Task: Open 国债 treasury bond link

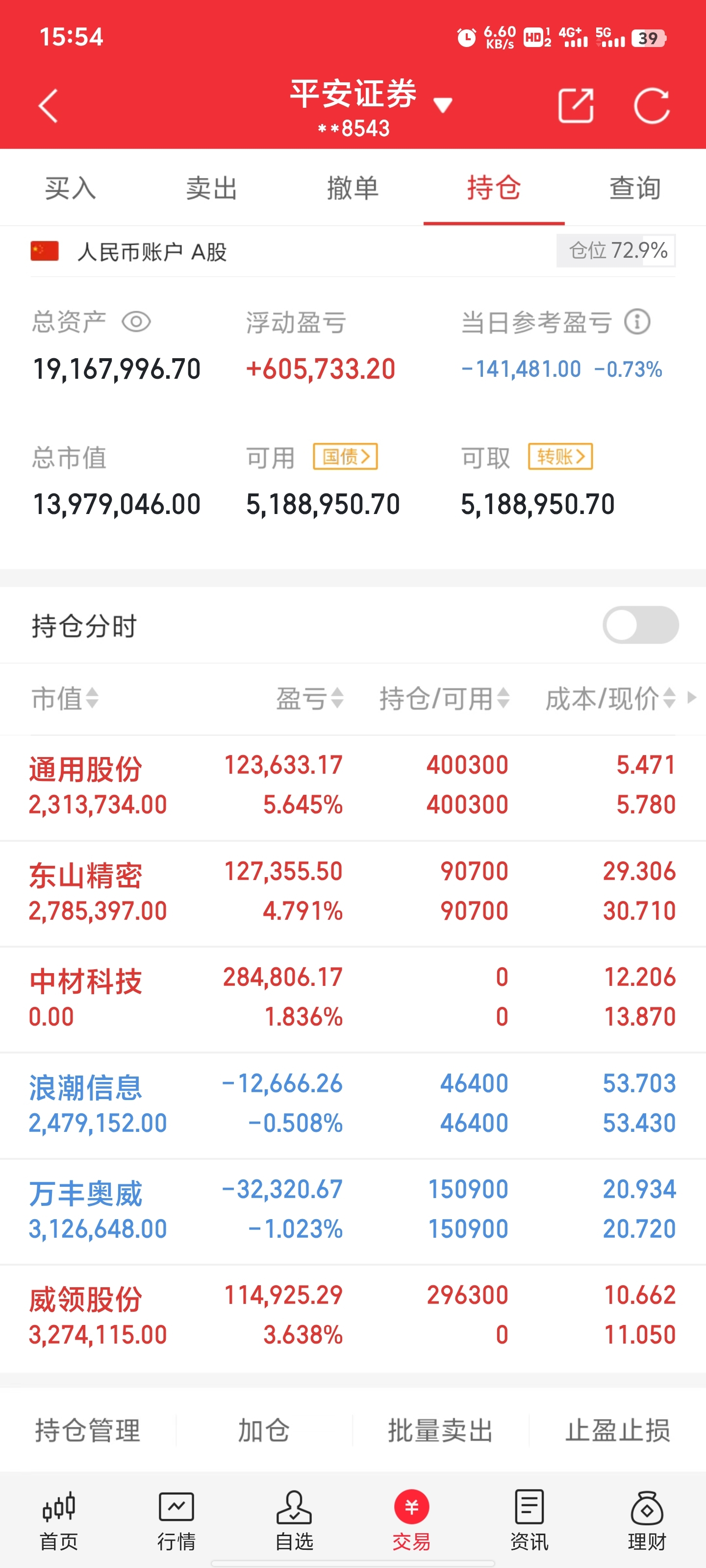Action: pos(345,457)
